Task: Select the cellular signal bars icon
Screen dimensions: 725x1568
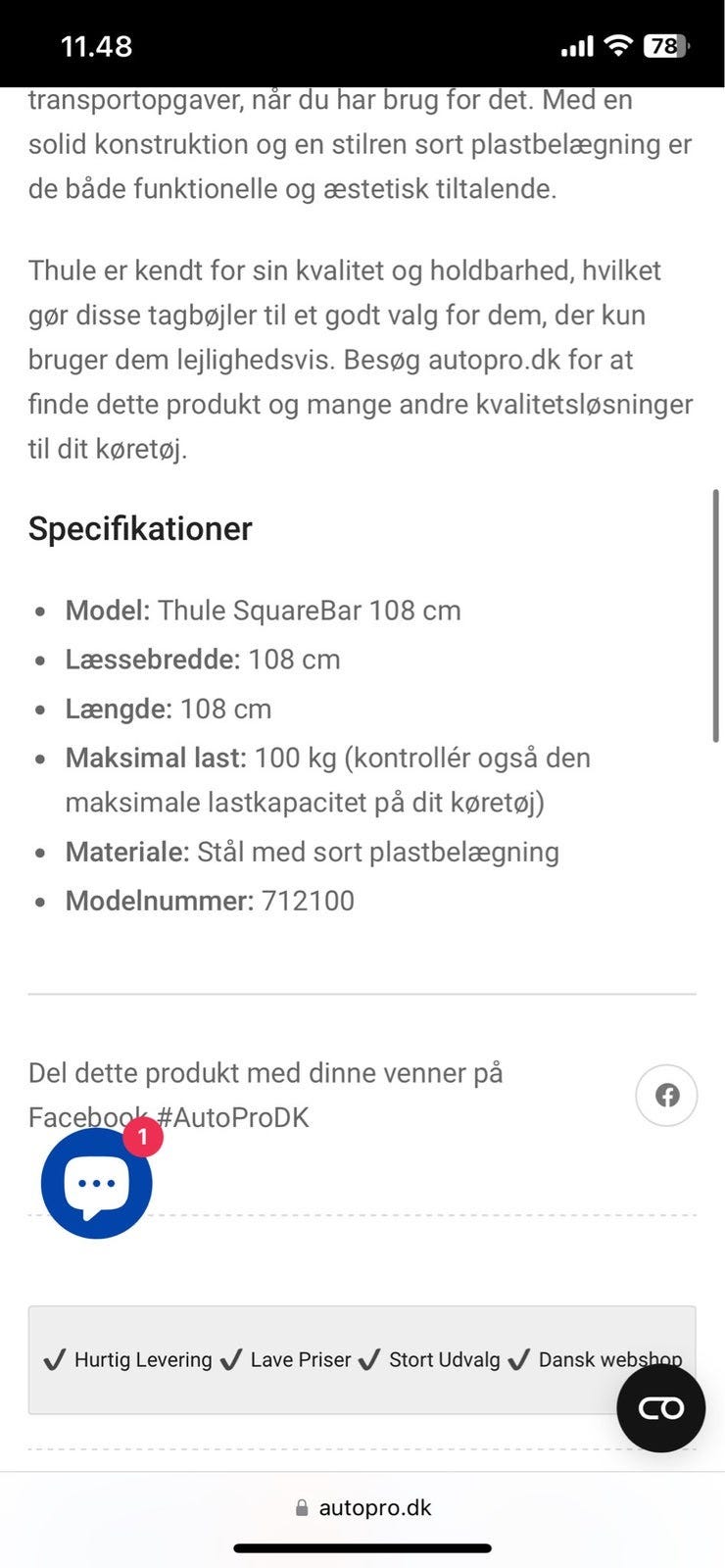Action: pos(577,44)
